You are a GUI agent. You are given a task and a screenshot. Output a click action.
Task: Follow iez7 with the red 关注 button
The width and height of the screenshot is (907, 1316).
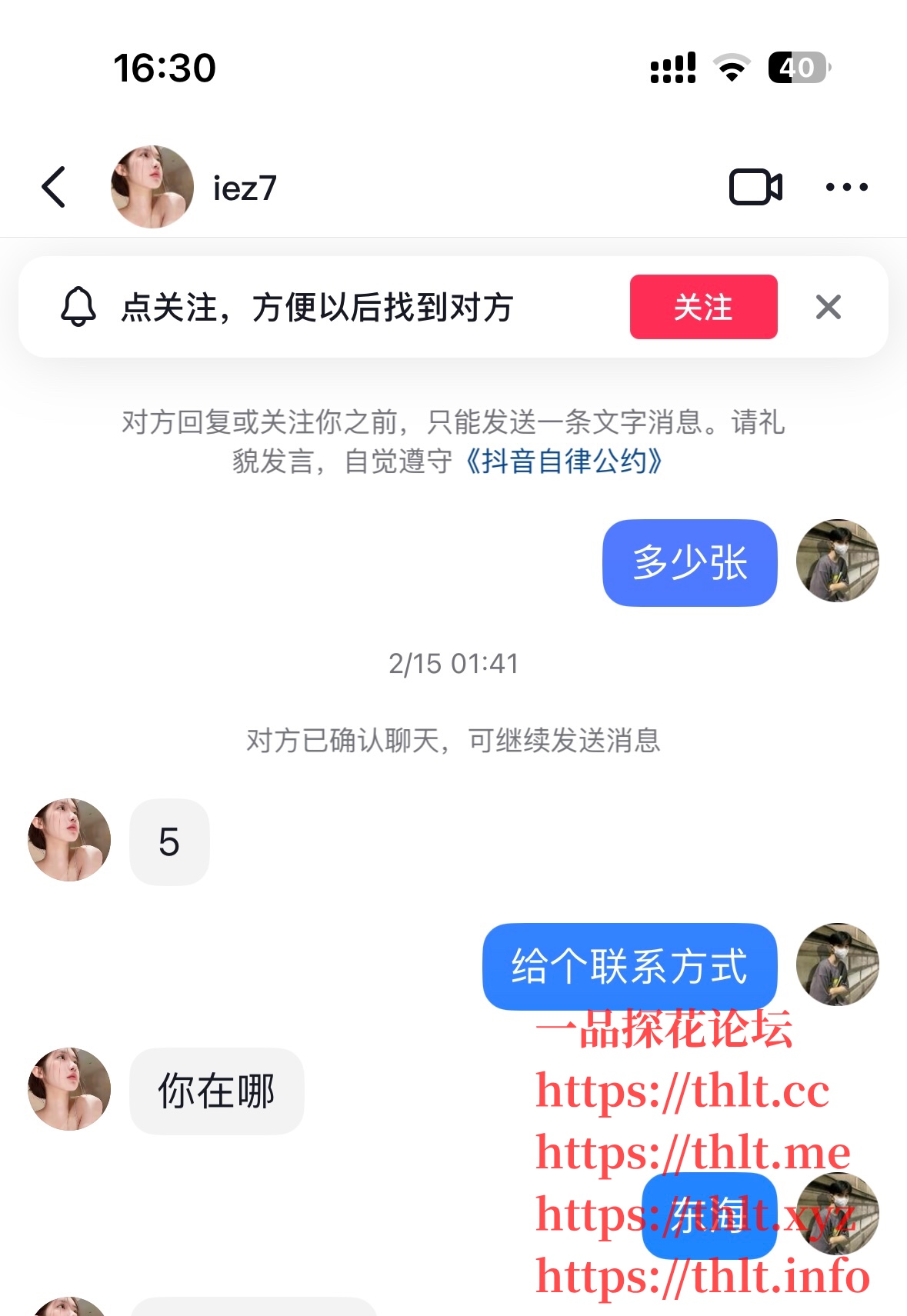point(703,307)
